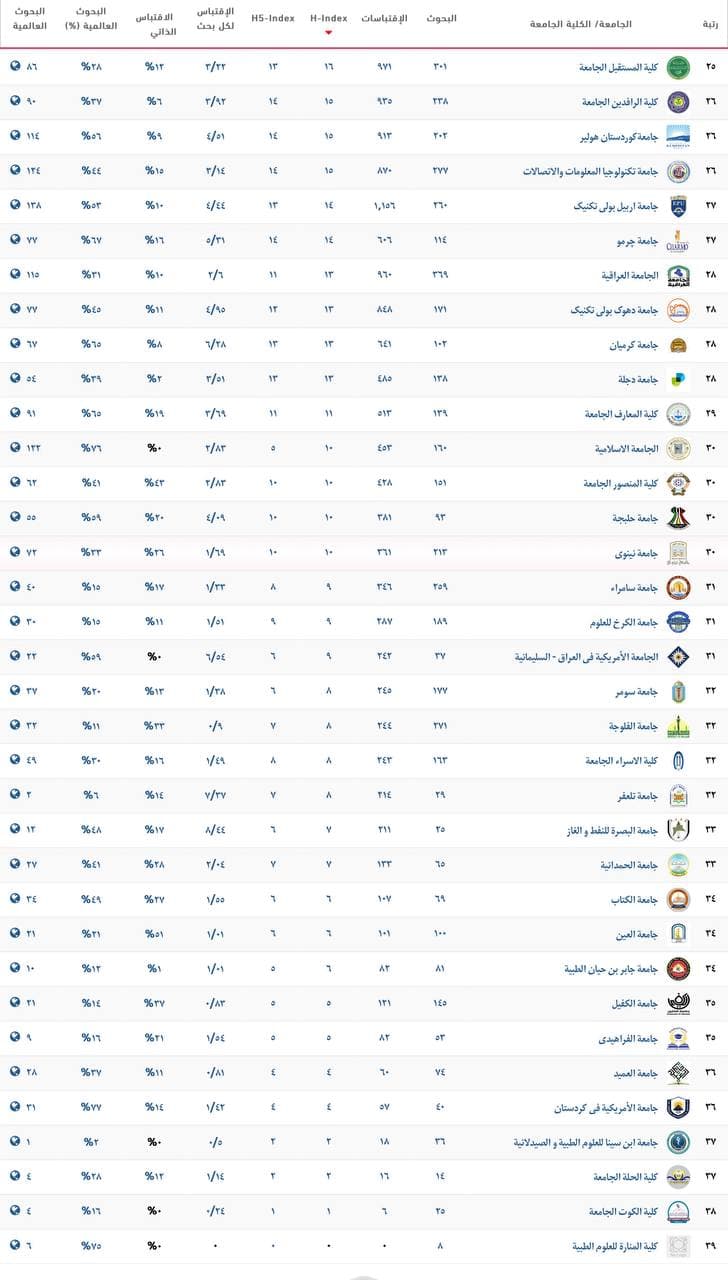The image size is (728, 1280).
Task: Click the sort arrow under H-Index header
Action: coord(328,31)
